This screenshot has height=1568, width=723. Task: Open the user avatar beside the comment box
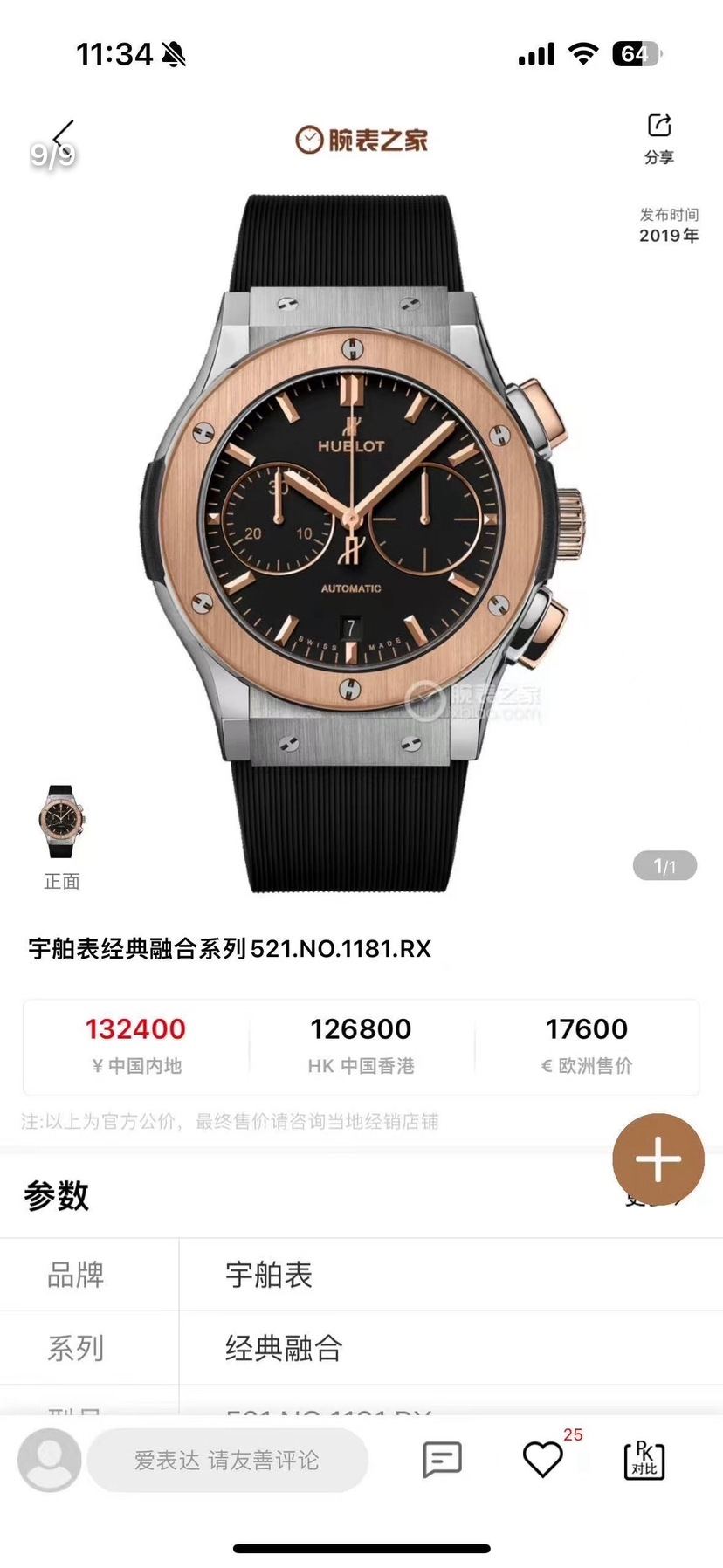pyautogui.click(x=50, y=1460)
